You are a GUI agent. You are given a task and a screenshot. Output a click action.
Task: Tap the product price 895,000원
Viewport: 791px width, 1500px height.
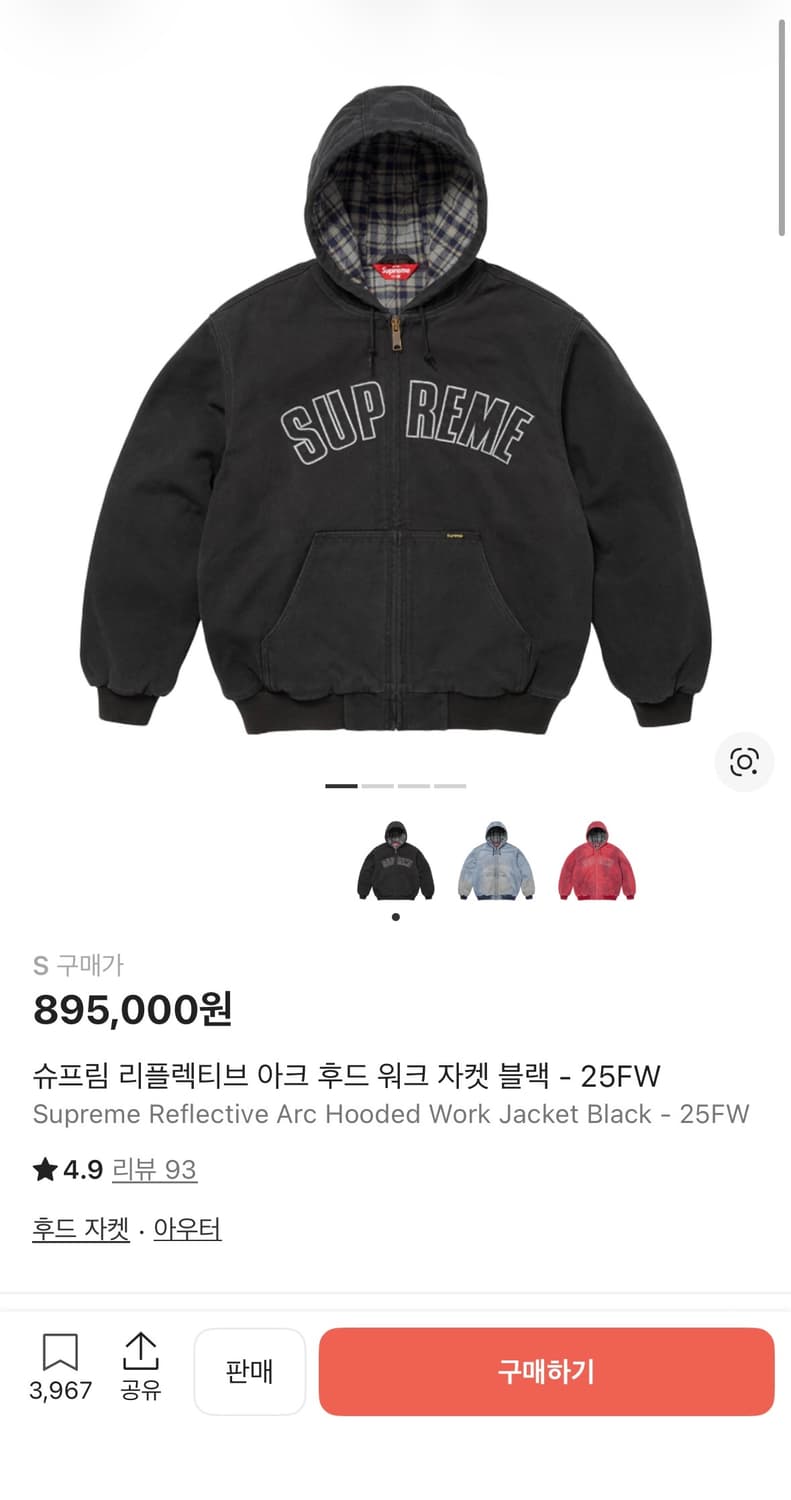(131, 1010)
